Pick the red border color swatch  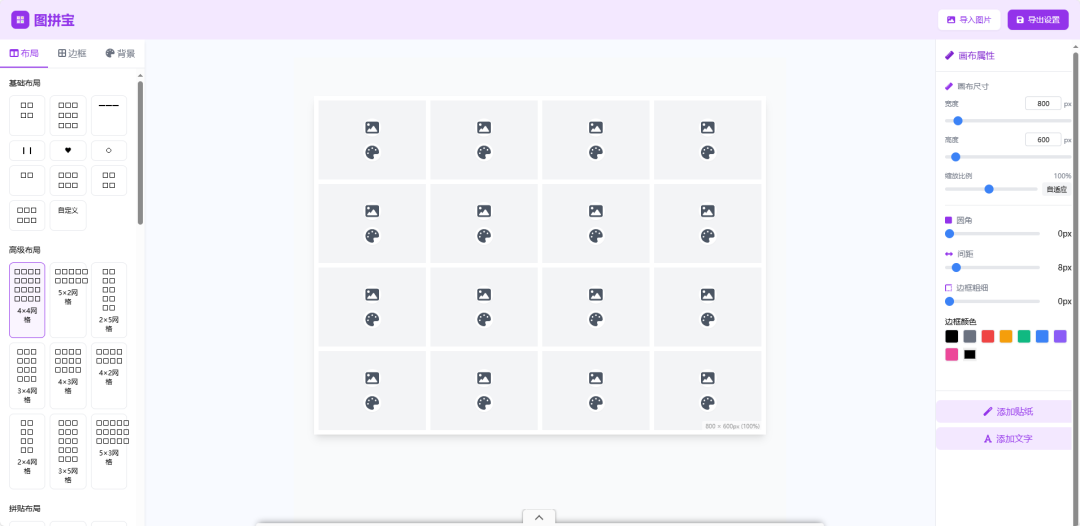(987, 336)
